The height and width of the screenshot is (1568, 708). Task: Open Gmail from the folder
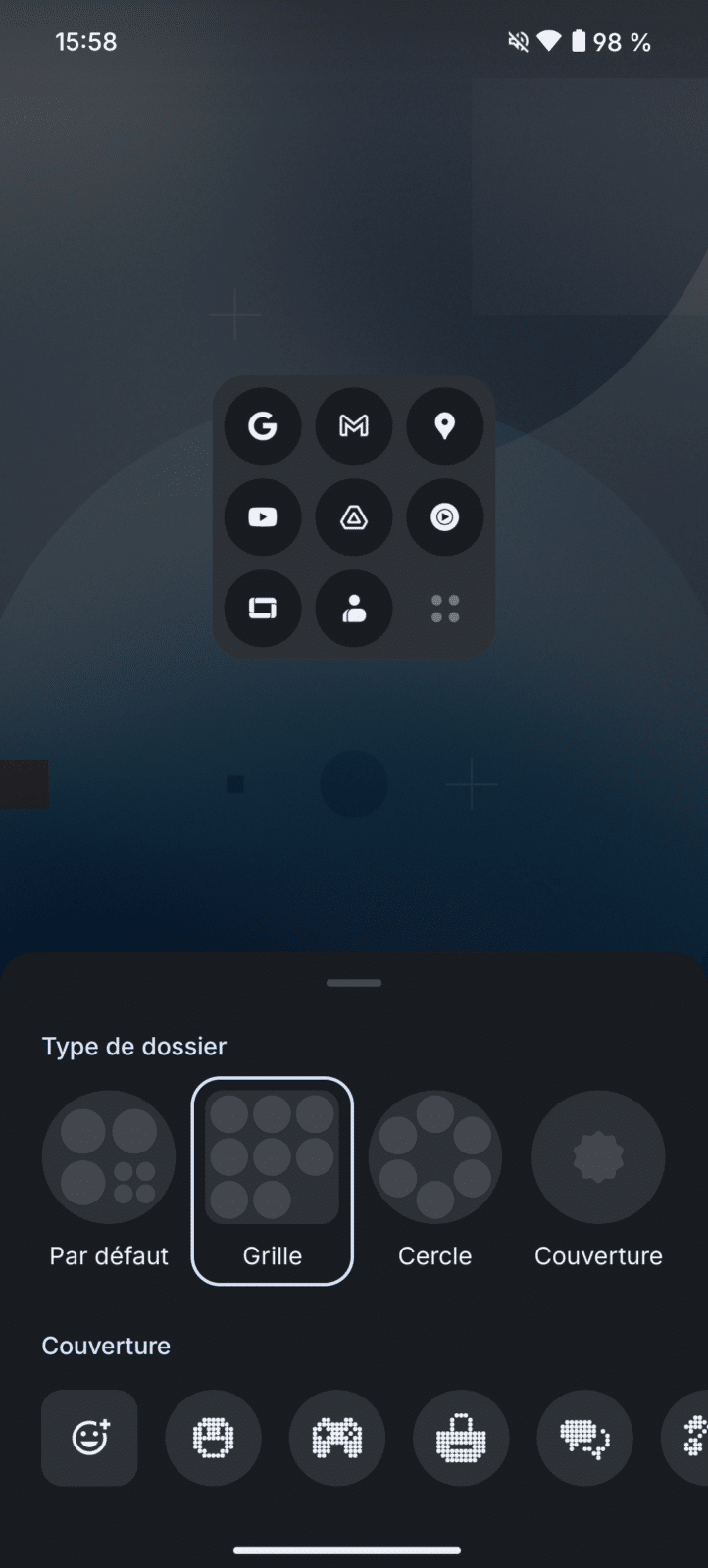click(354, 426)
